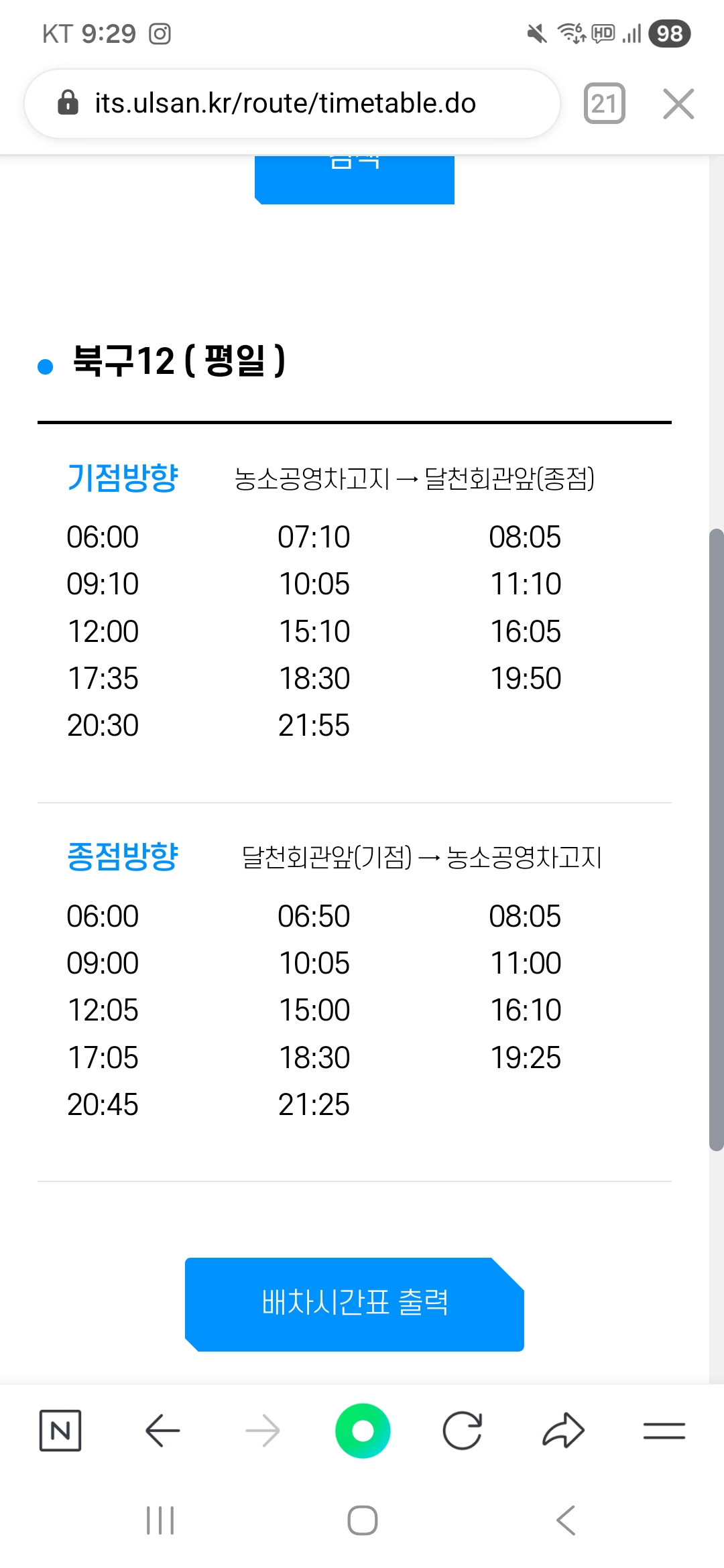Reload the timetable page
724x1568 pixels.
pyautogui.click(x=463, y=1431)
